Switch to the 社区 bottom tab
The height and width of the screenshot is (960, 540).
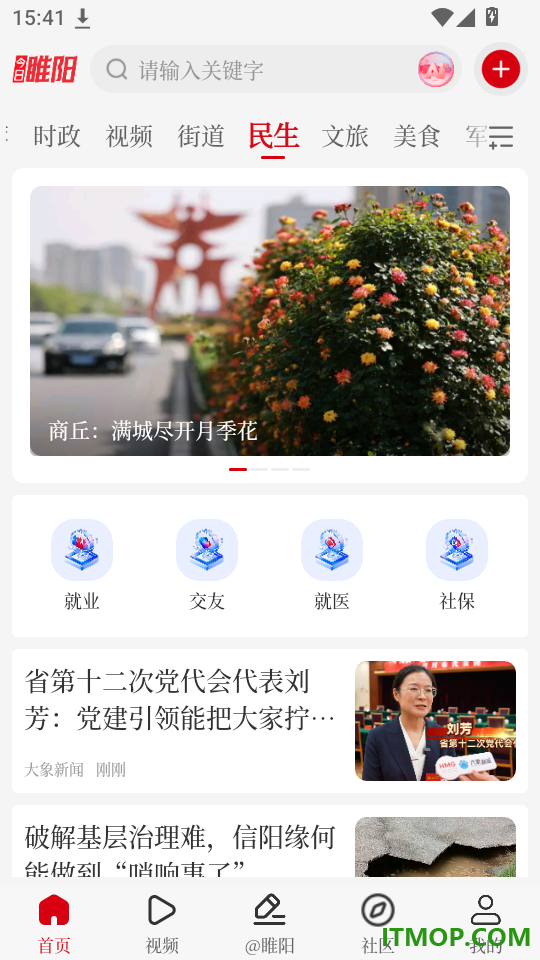(378, 924)
